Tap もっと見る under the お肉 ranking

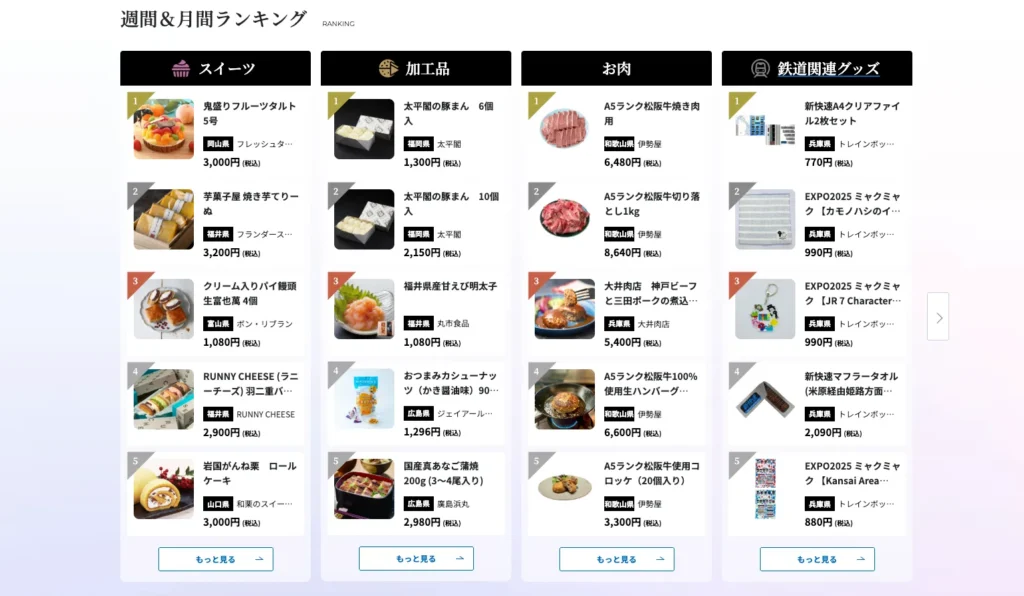pos(616,559)
